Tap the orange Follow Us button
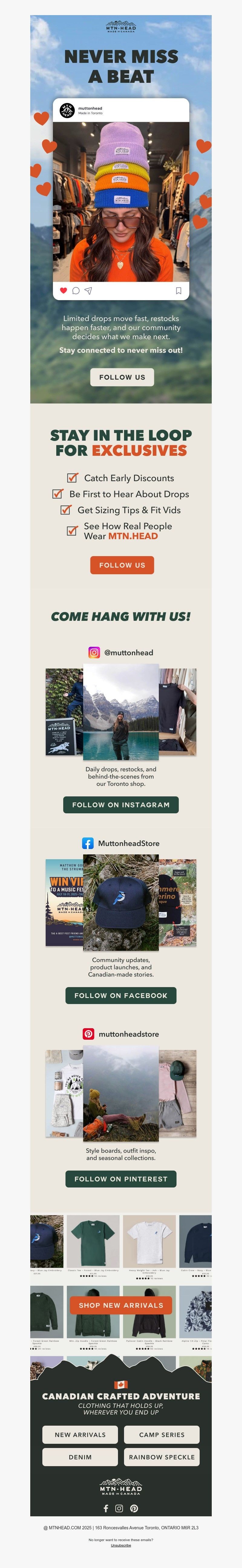 point(122,565)
